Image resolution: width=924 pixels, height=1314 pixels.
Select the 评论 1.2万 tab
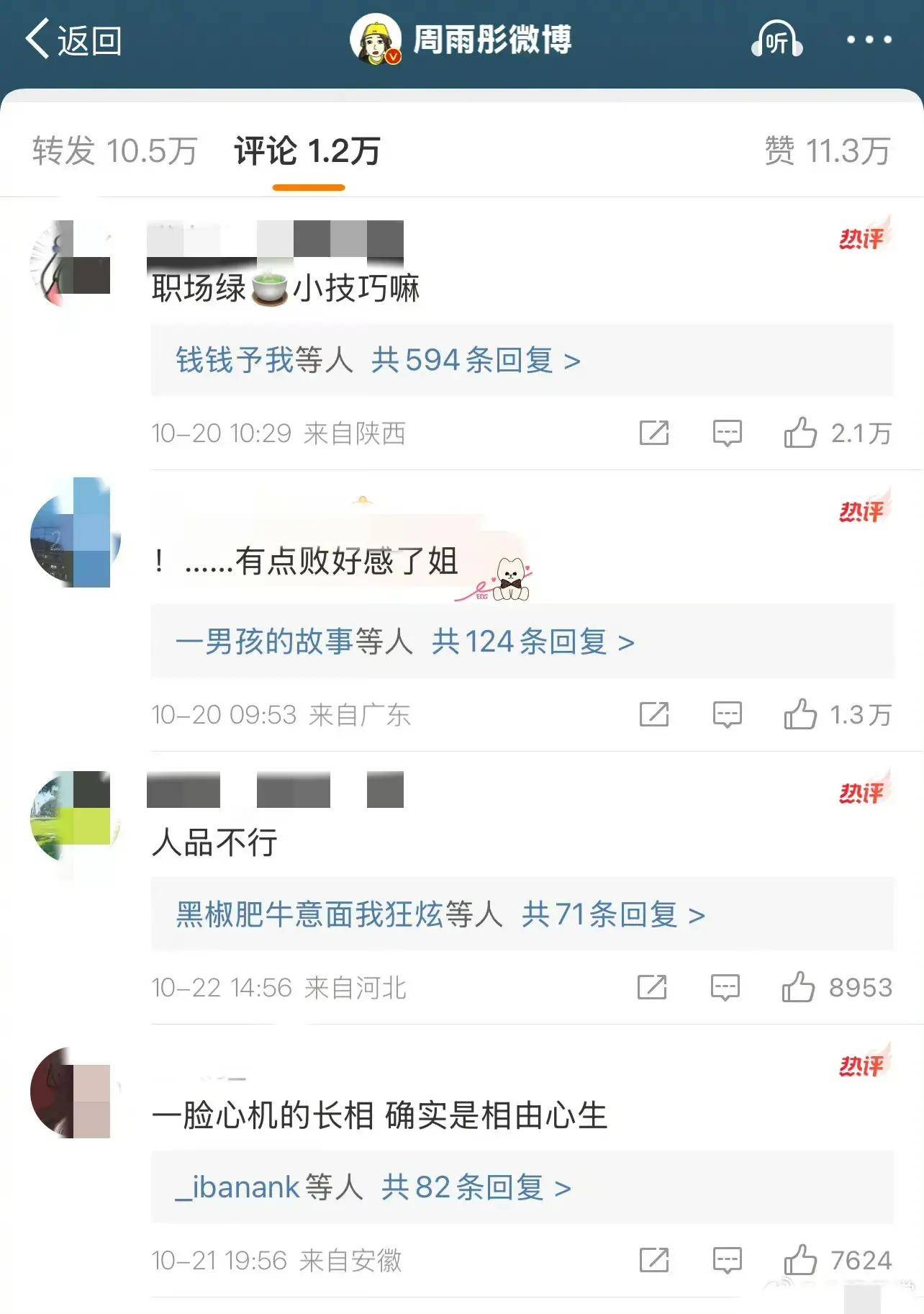(x=307, y=151)
